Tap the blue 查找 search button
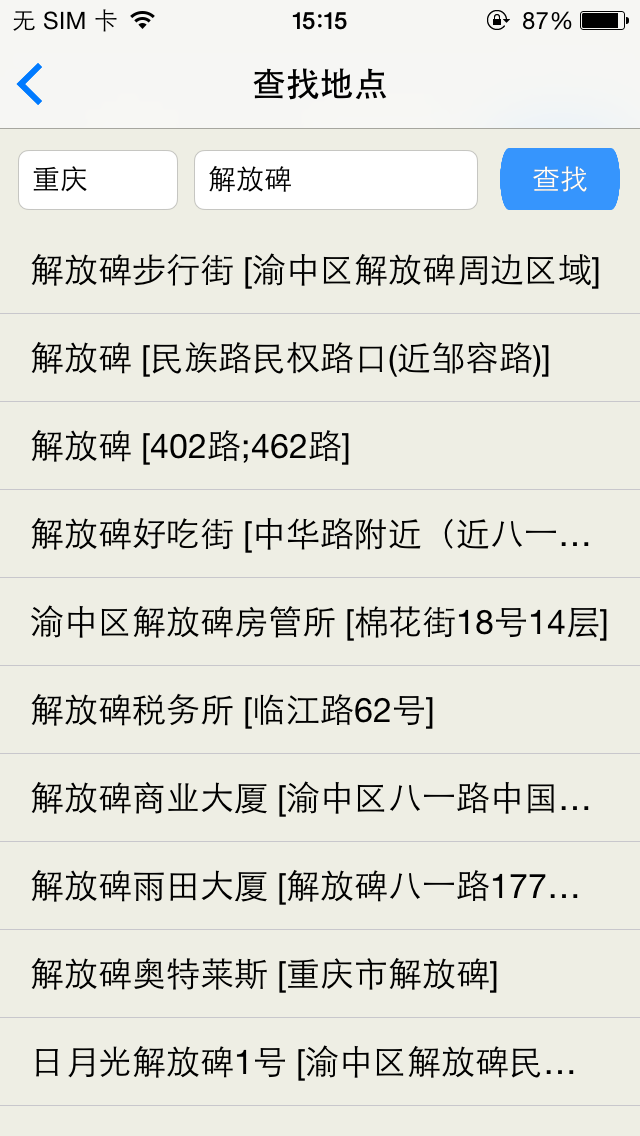640x1136 pixels. click(x=560, y=180)
